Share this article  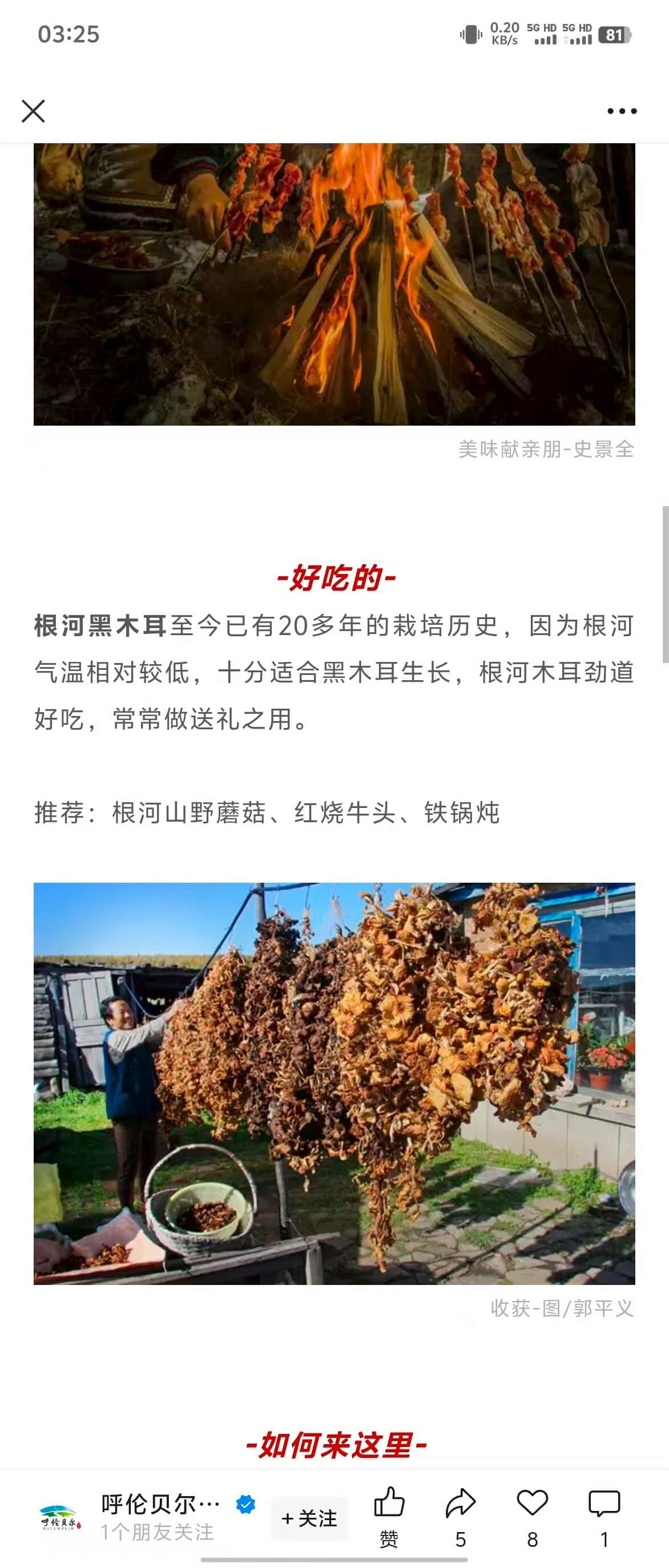460,1516
